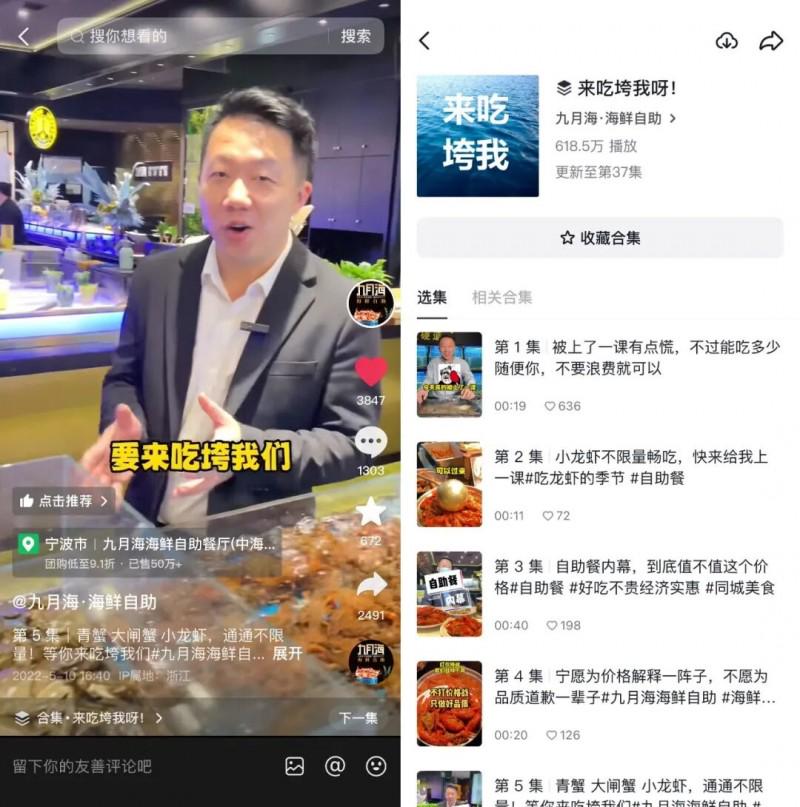This screenshot has width=800, height=807.
Task: Switch to the 相关合集 tab
Action: [502, 297]
